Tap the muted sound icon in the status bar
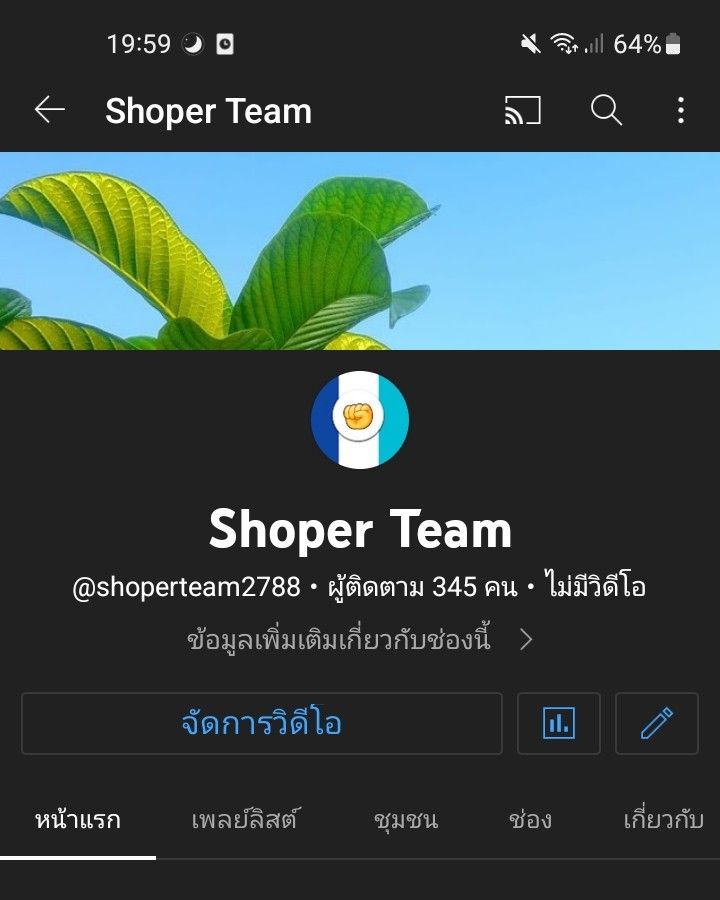 click(x=530, y=43)
